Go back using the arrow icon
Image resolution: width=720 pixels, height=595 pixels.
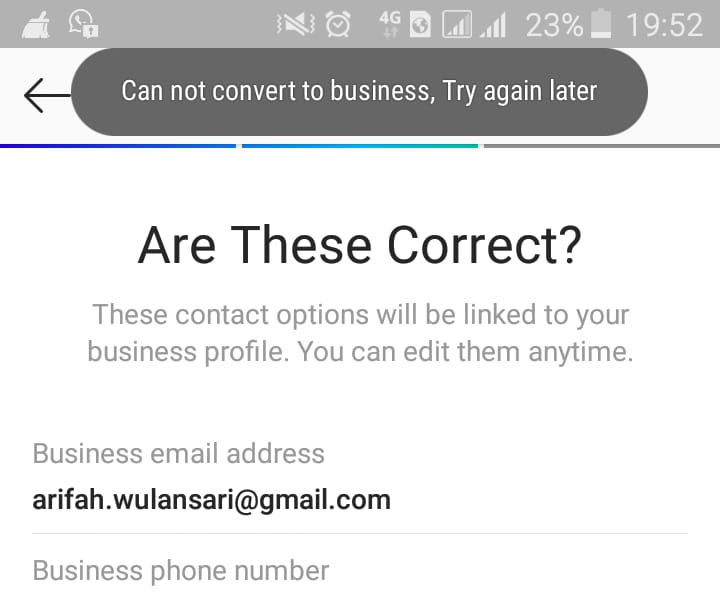click(45, 96)
